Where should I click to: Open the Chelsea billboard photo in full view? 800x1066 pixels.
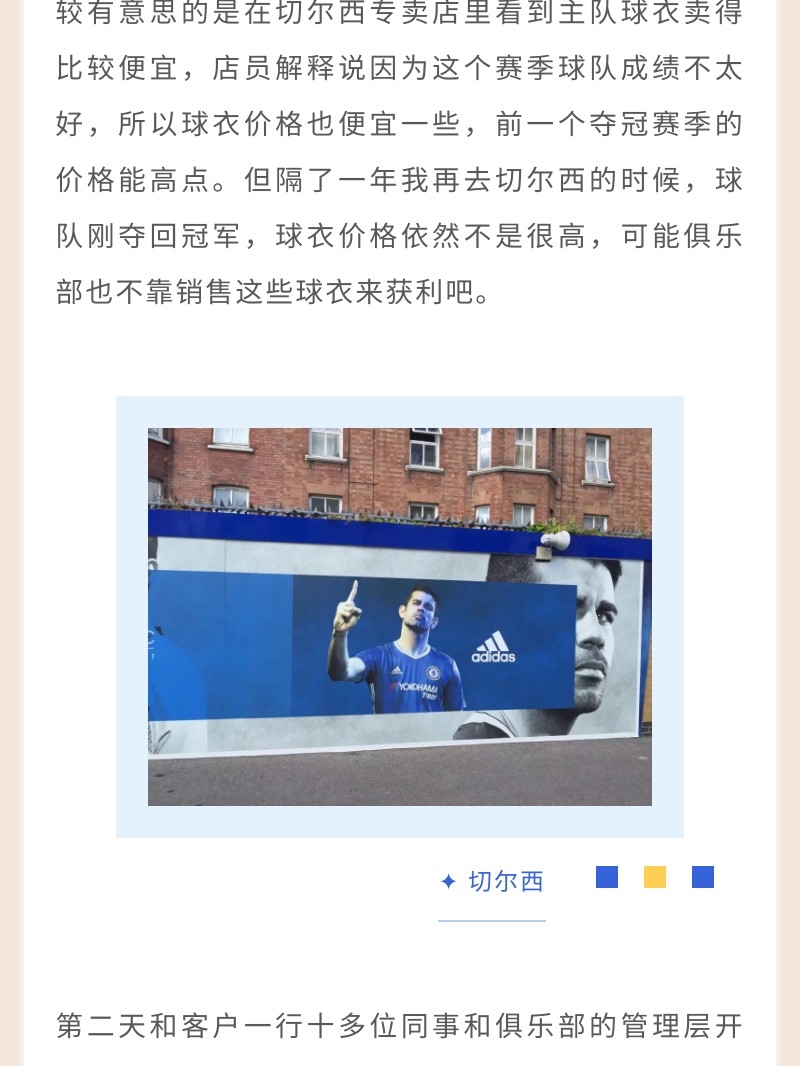click(400, 616)
